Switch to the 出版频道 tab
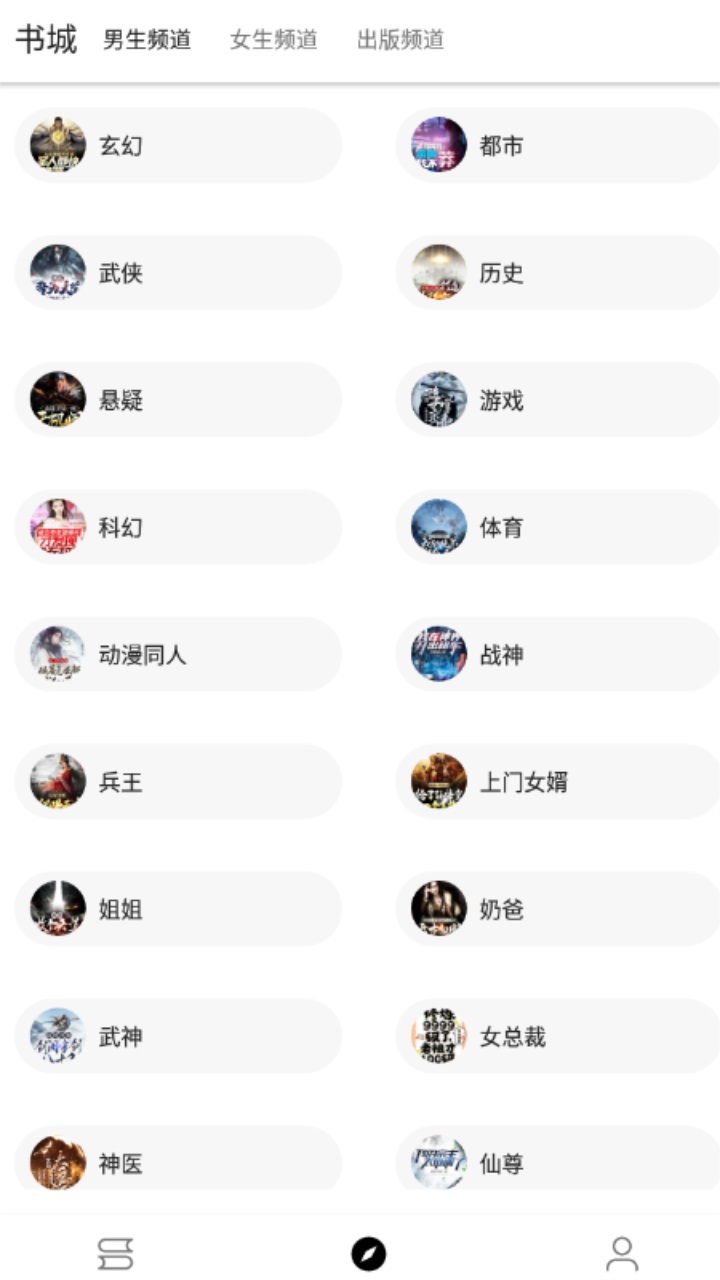Screen dimensions: 720x1280 tap(400, 40)
